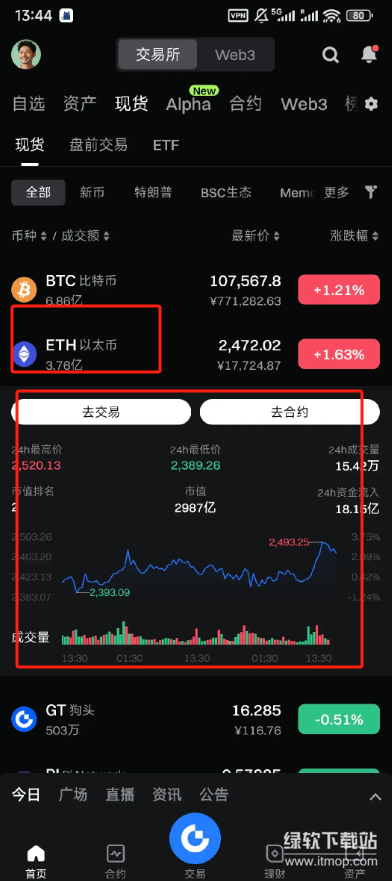Open the profile avatar
This screenshot has height=881, width=392.
coord(26,55)
